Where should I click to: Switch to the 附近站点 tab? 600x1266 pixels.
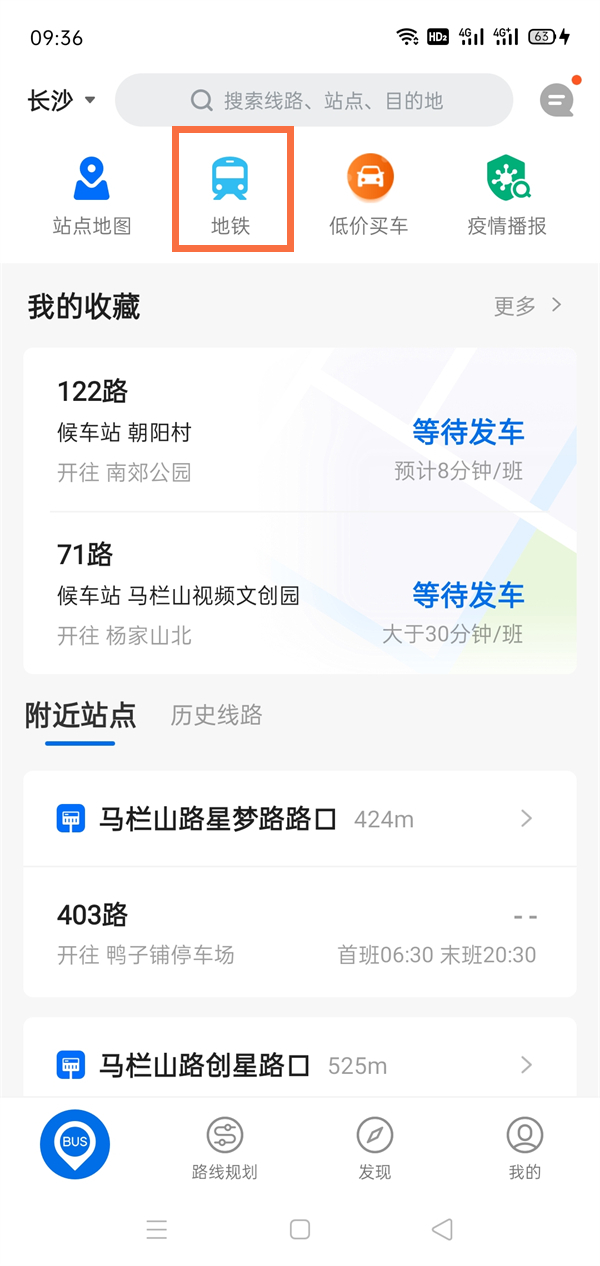click(81, 715)
